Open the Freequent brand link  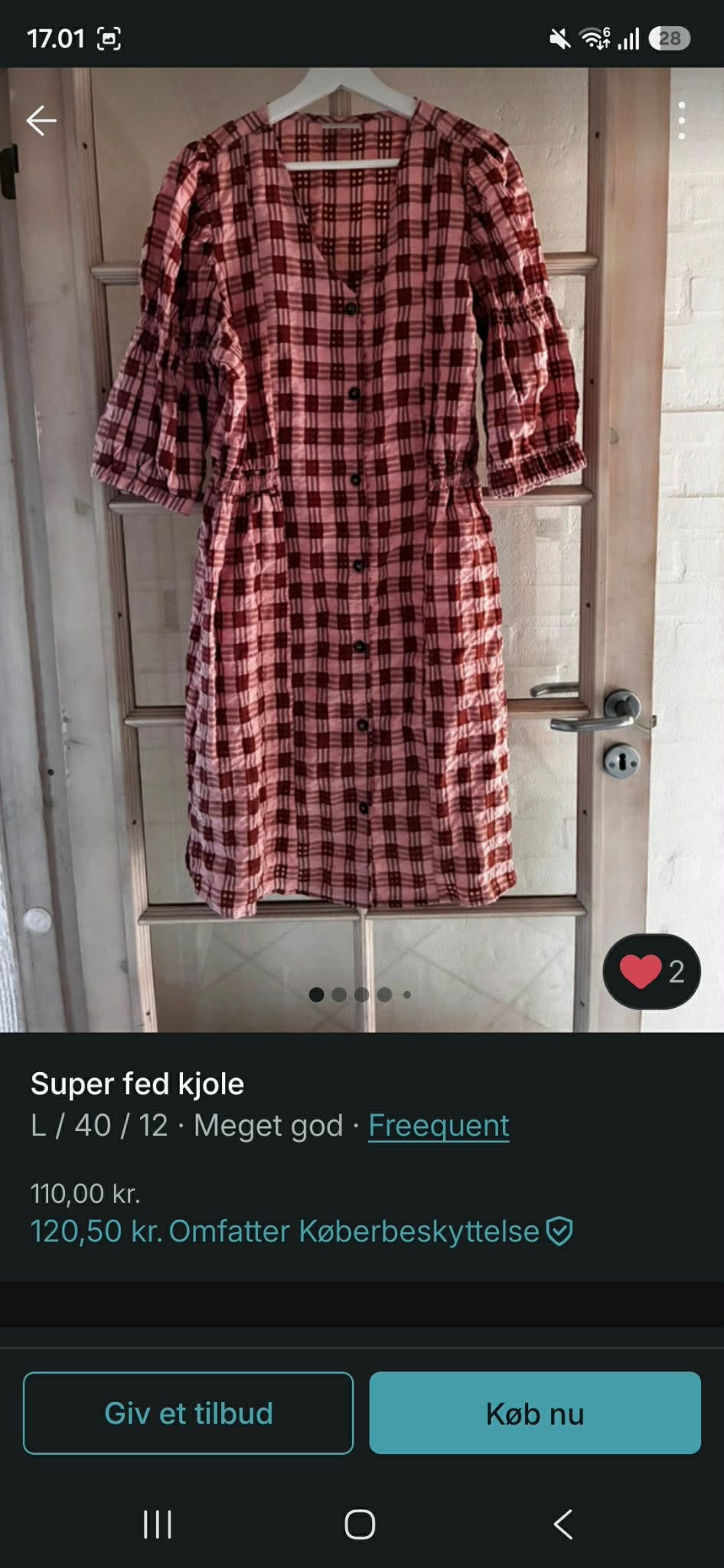[439, 1125]
